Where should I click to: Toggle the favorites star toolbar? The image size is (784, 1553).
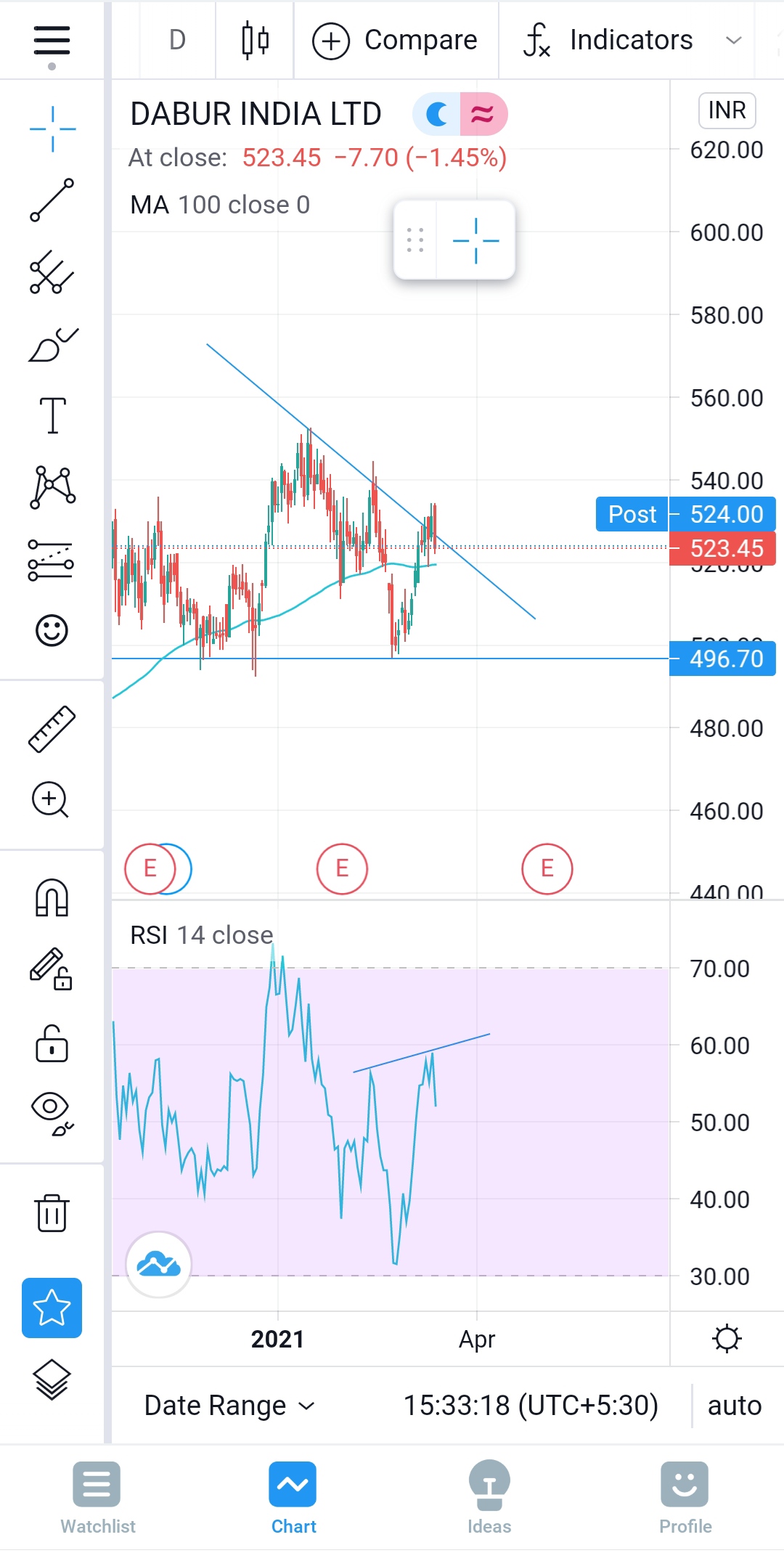coord(52,1308)
